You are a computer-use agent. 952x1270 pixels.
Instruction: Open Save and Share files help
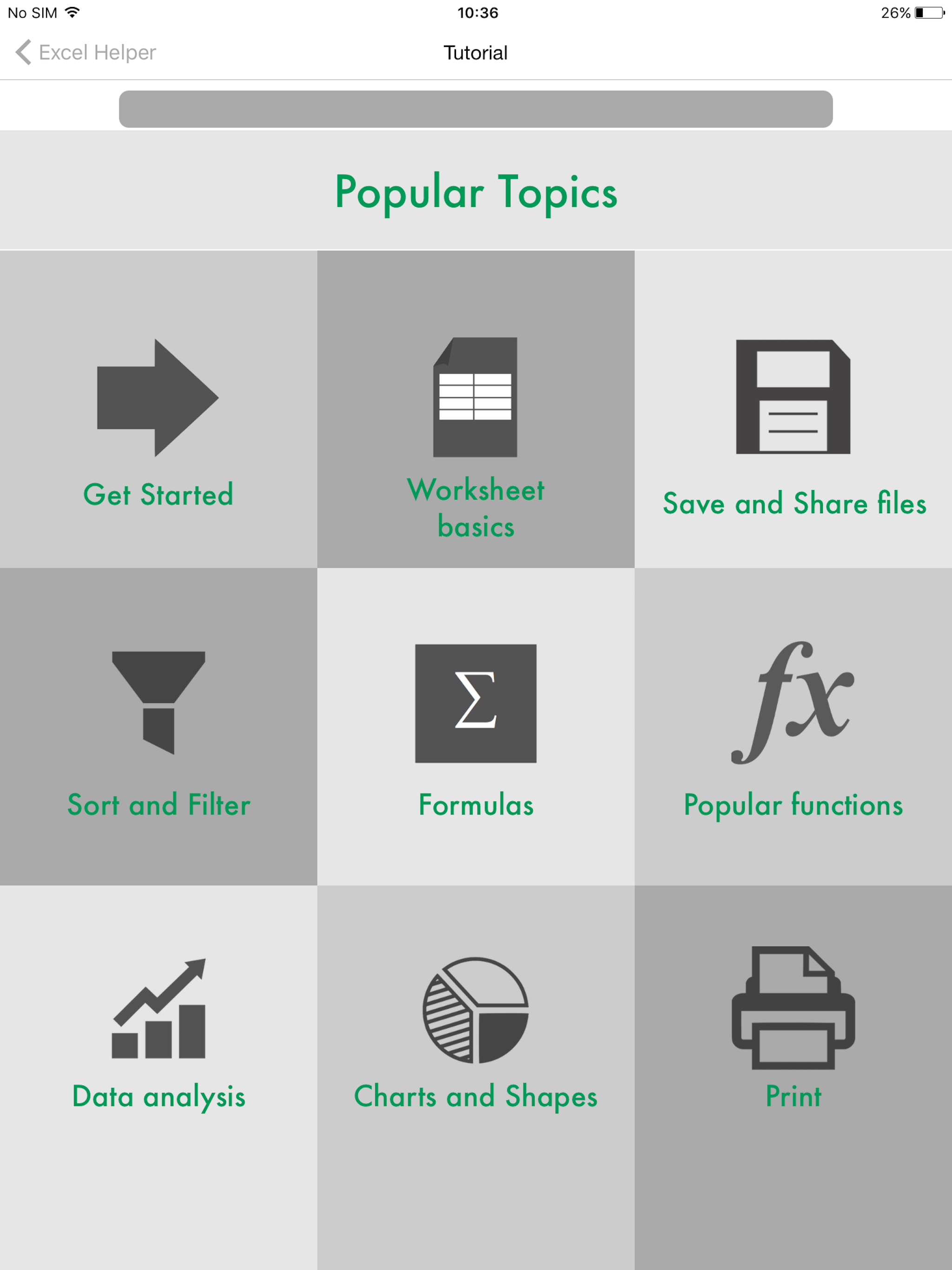click(x=794, y=504)
